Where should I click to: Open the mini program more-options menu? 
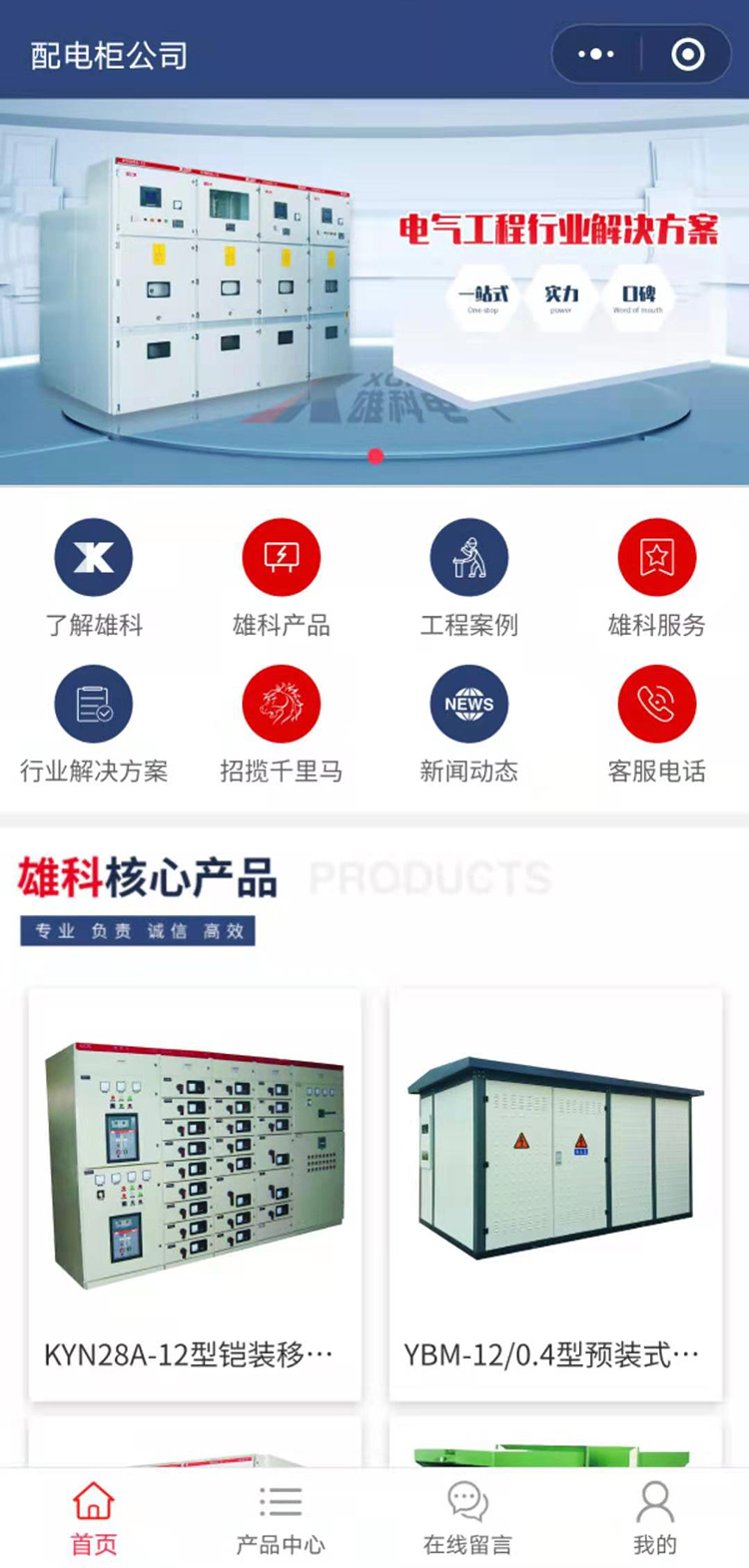[596, 55]
